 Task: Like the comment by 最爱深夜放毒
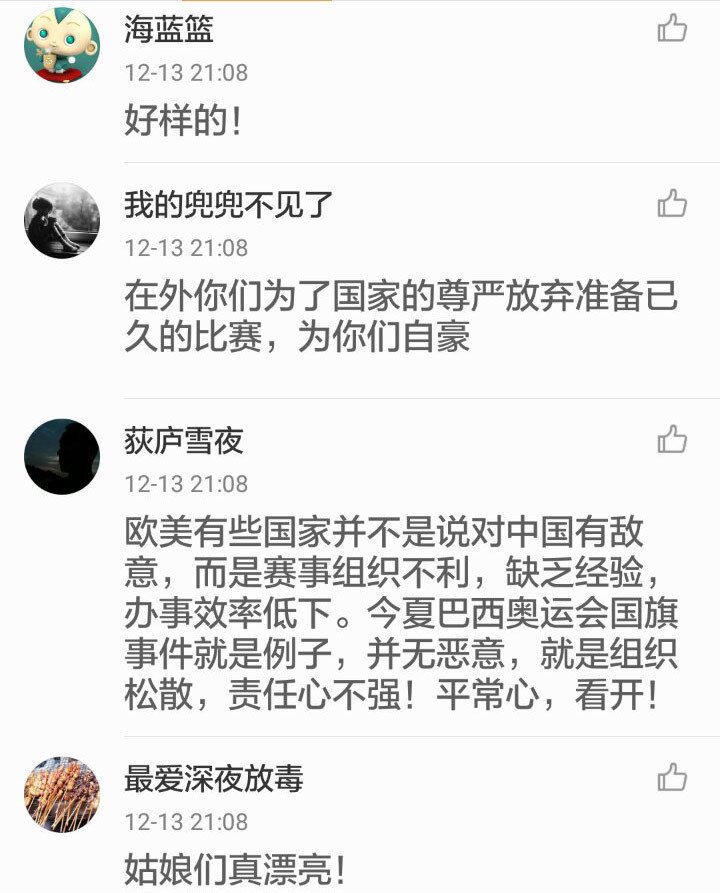(x=672, y=777)
